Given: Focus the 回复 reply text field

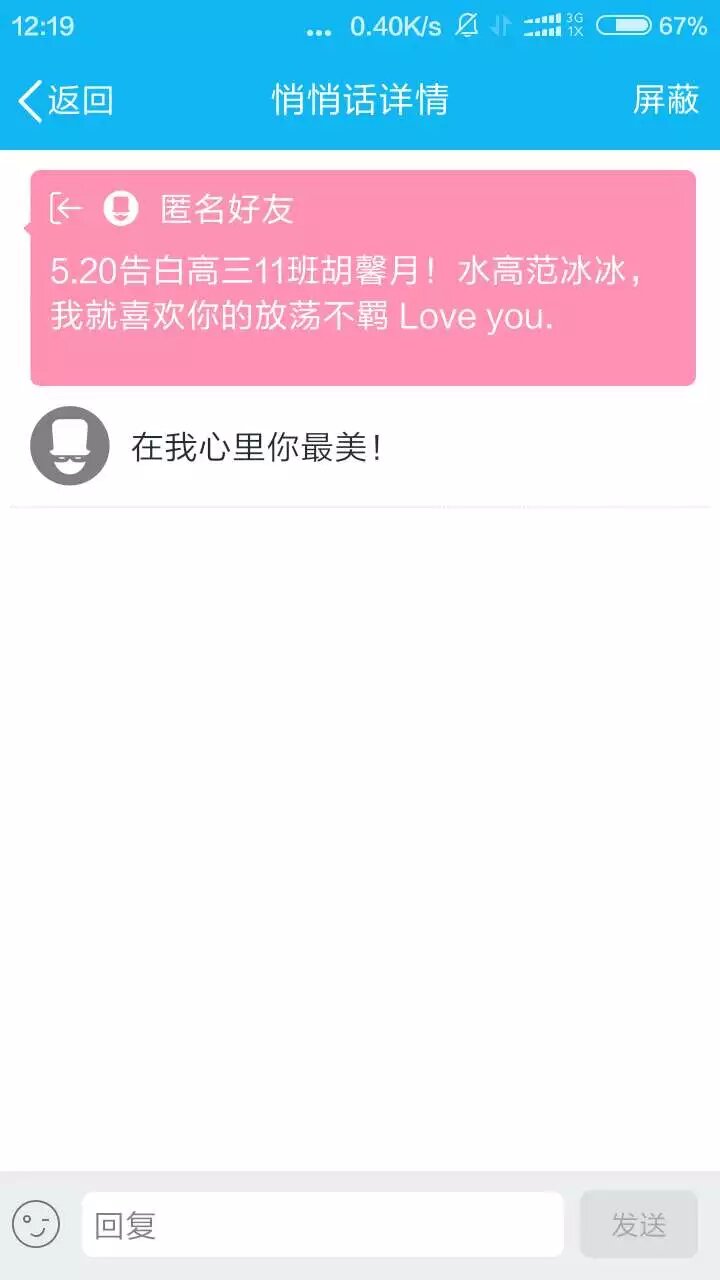Looking at the screenshot, I should pos(322,1224).
